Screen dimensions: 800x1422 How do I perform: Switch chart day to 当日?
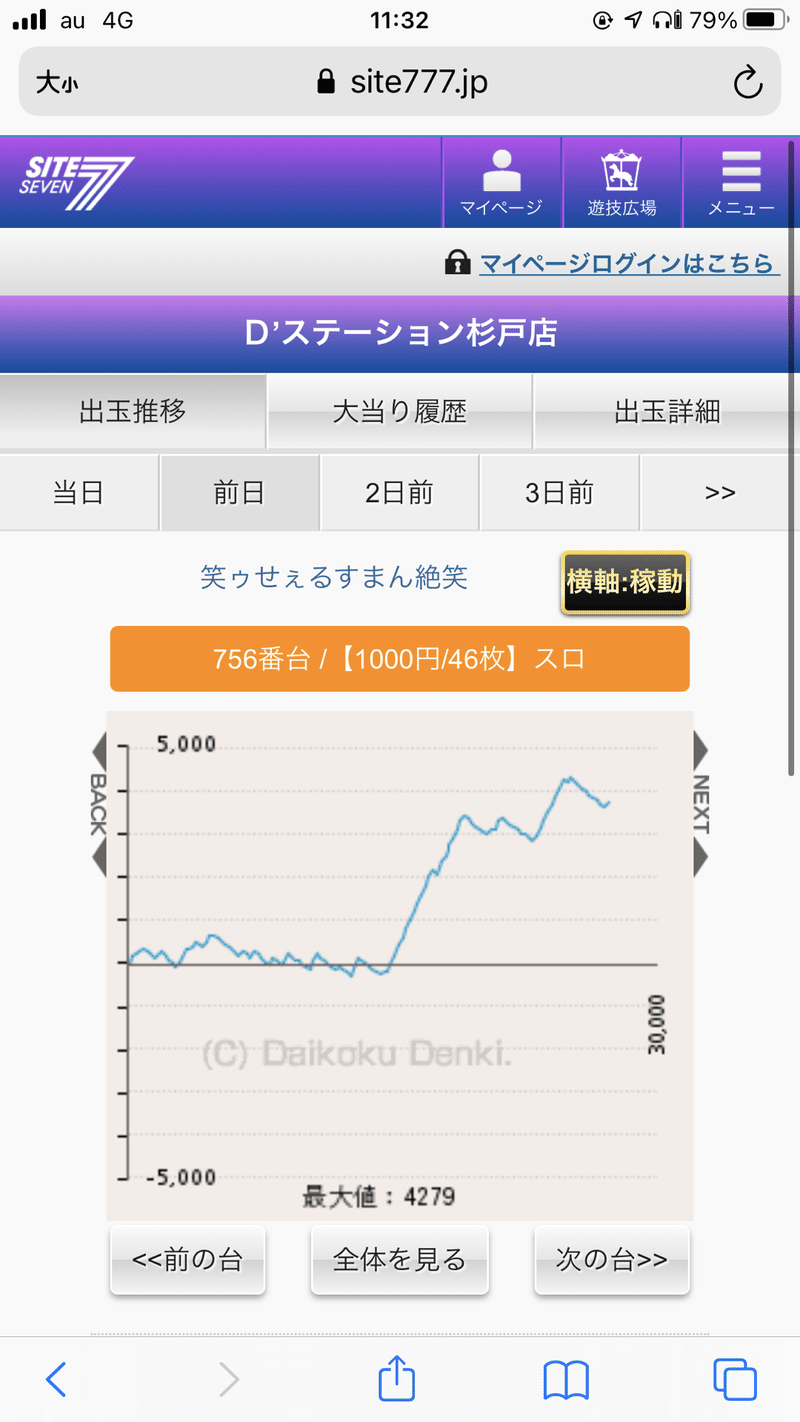78,492
